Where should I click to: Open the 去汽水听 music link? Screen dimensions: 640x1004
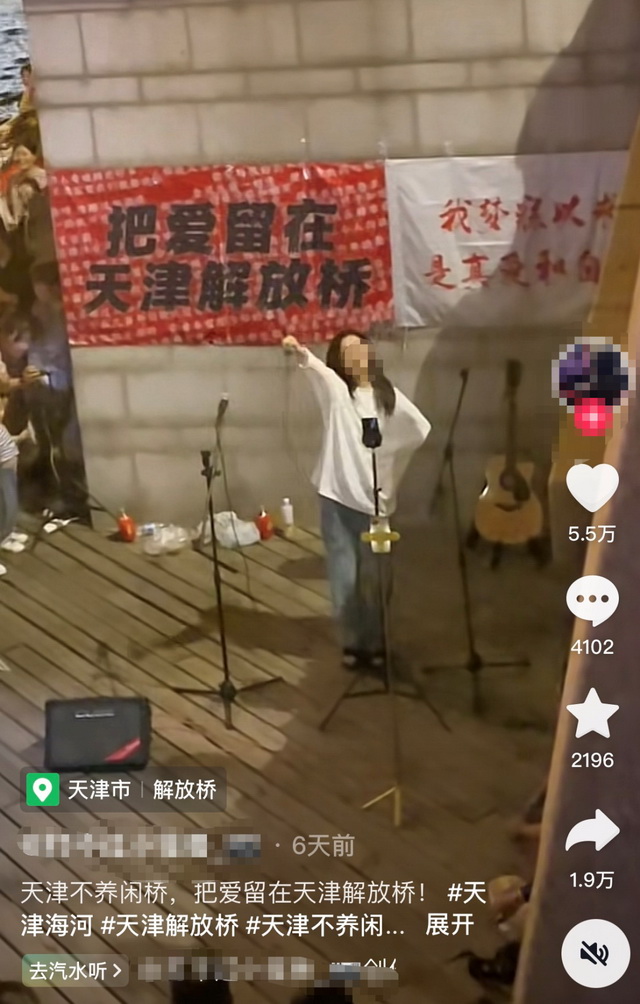coord(76,969)
